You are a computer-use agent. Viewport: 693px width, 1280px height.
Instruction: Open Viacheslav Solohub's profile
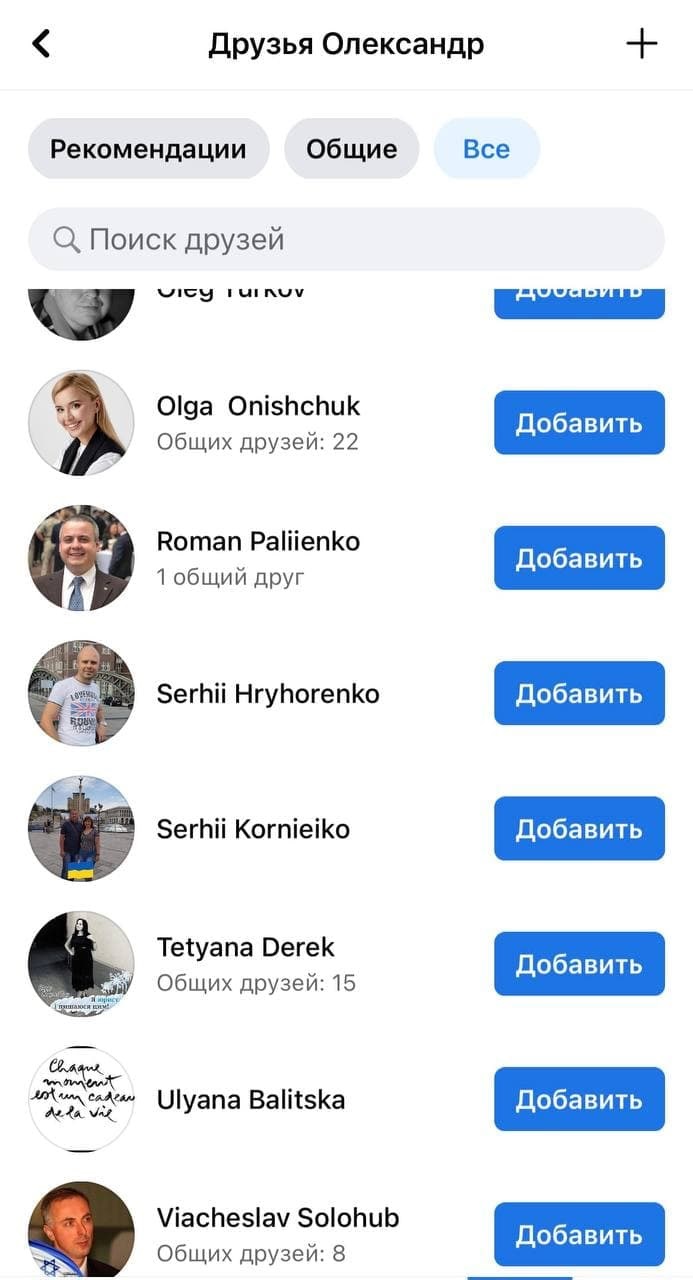point(278,1218)
